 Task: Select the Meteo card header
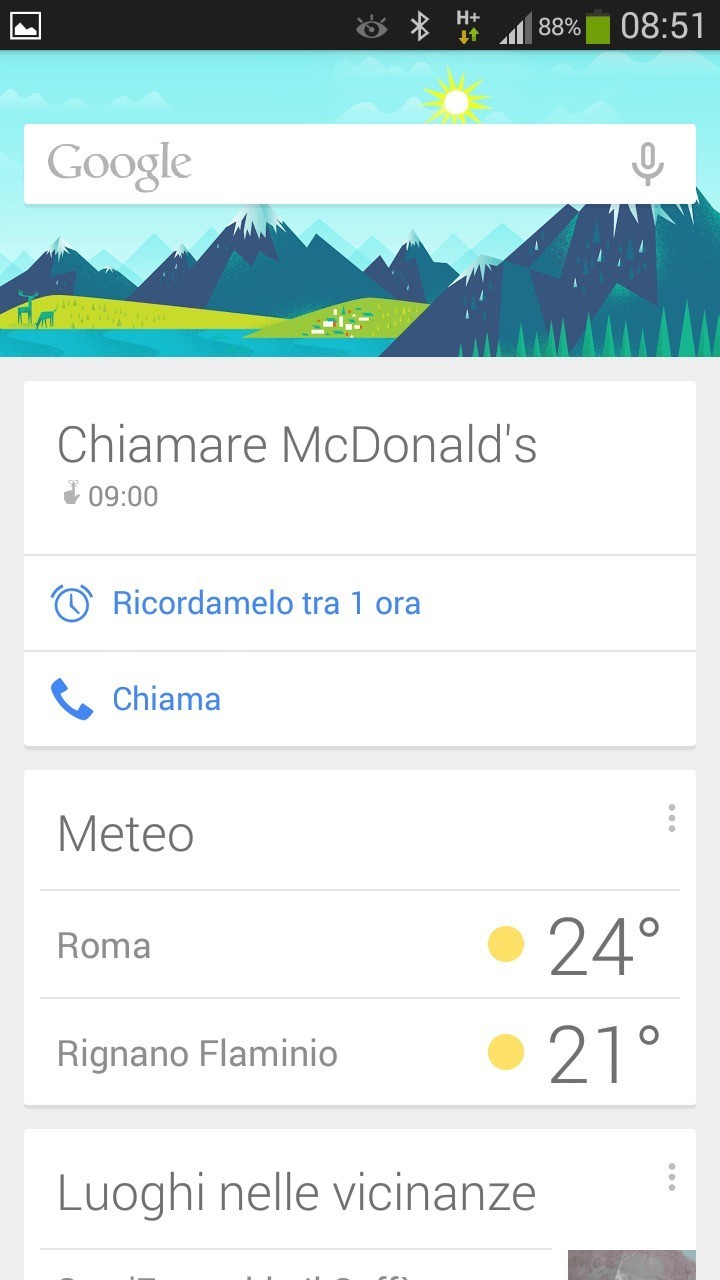pyautogui.click(x=125, y=832)
